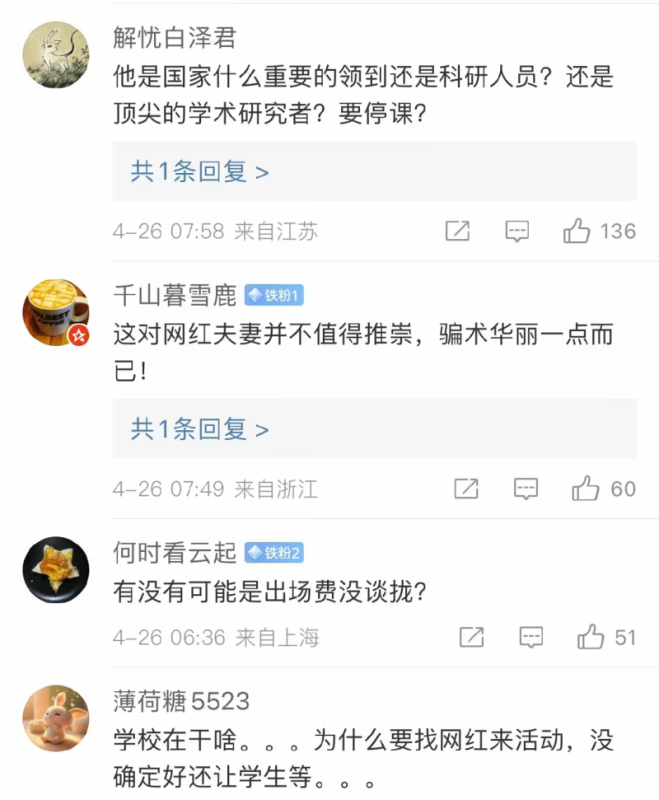Reply to 解忧白泽君's comment

[517, 231]
